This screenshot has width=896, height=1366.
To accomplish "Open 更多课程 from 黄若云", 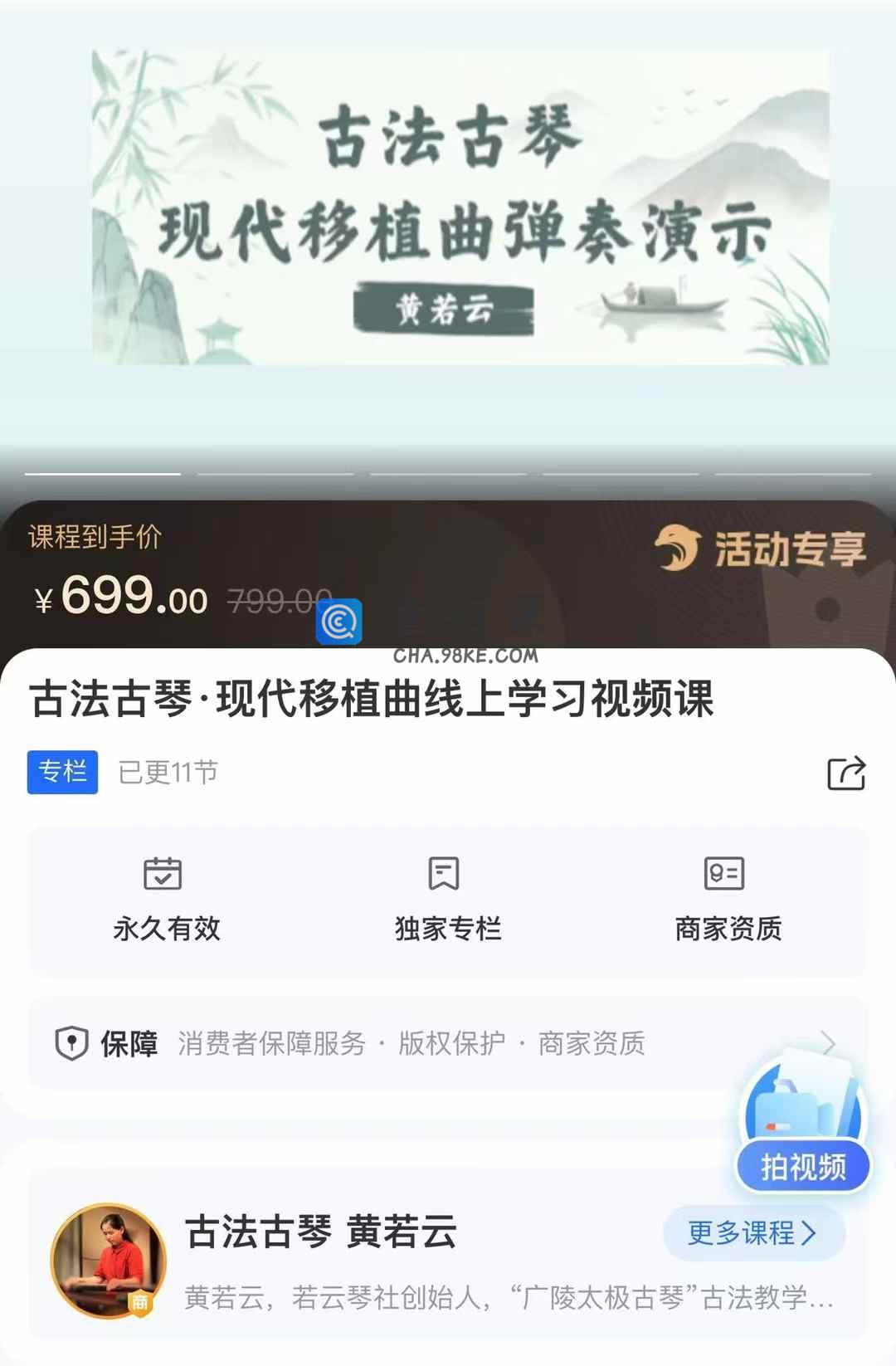I will click(x=753, y=1232).
